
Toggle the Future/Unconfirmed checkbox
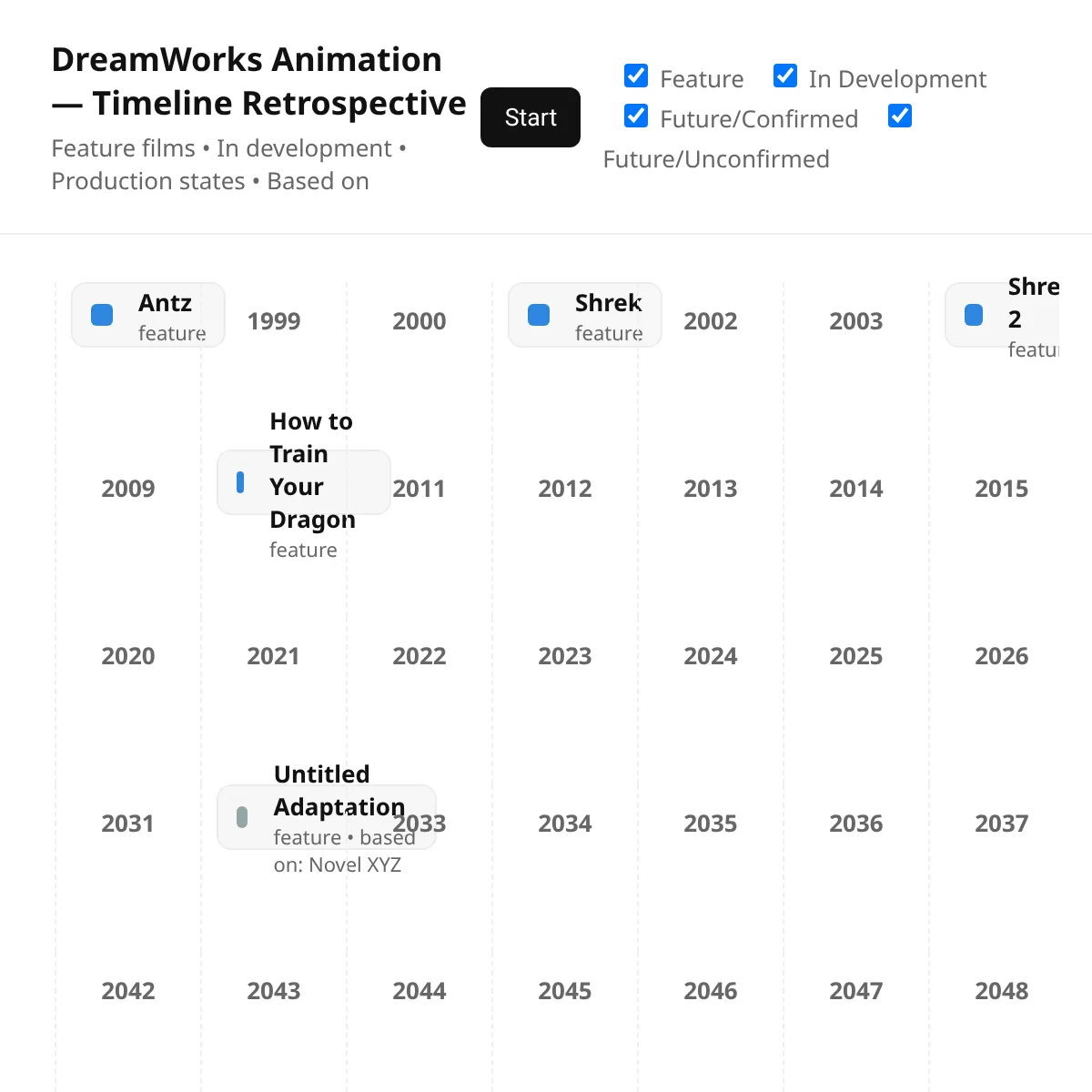[900, 116]
